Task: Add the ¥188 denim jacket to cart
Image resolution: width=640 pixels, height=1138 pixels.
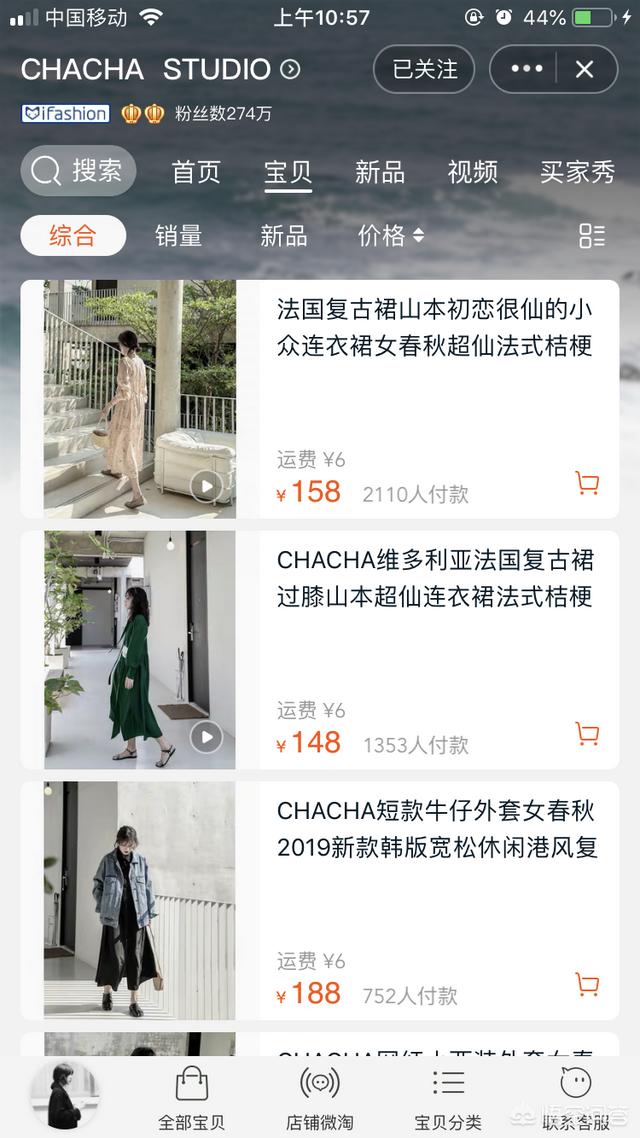Action: (588, 985)
